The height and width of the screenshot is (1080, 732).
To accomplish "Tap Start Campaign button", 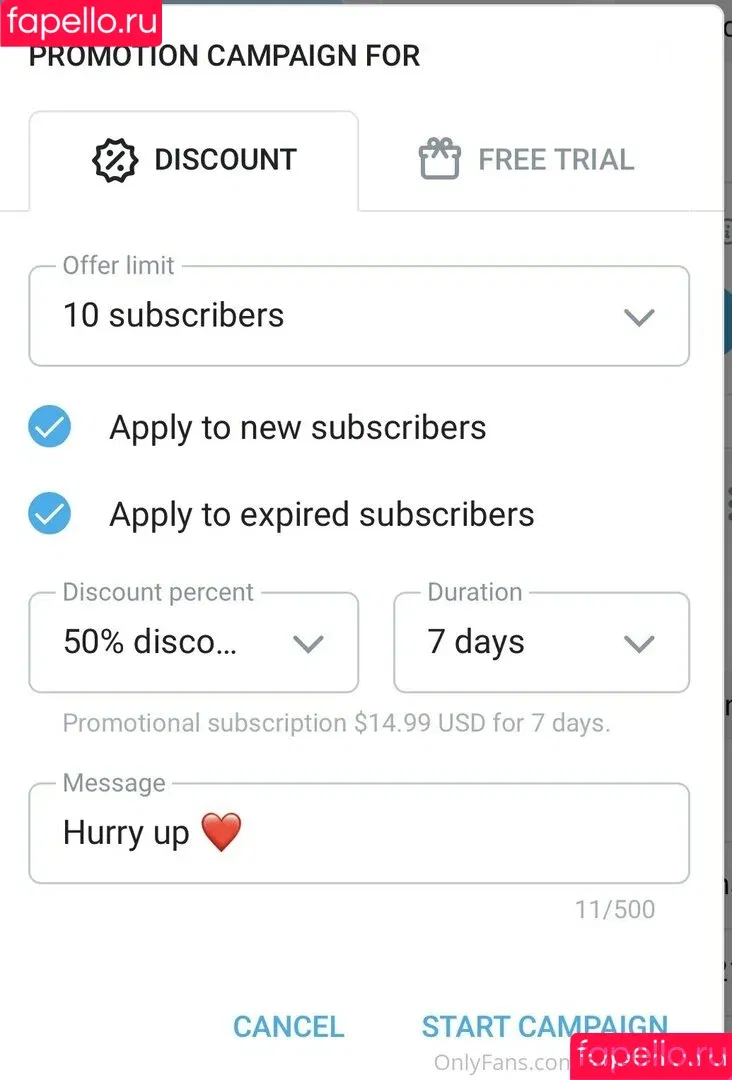I will click(544, 1026).
